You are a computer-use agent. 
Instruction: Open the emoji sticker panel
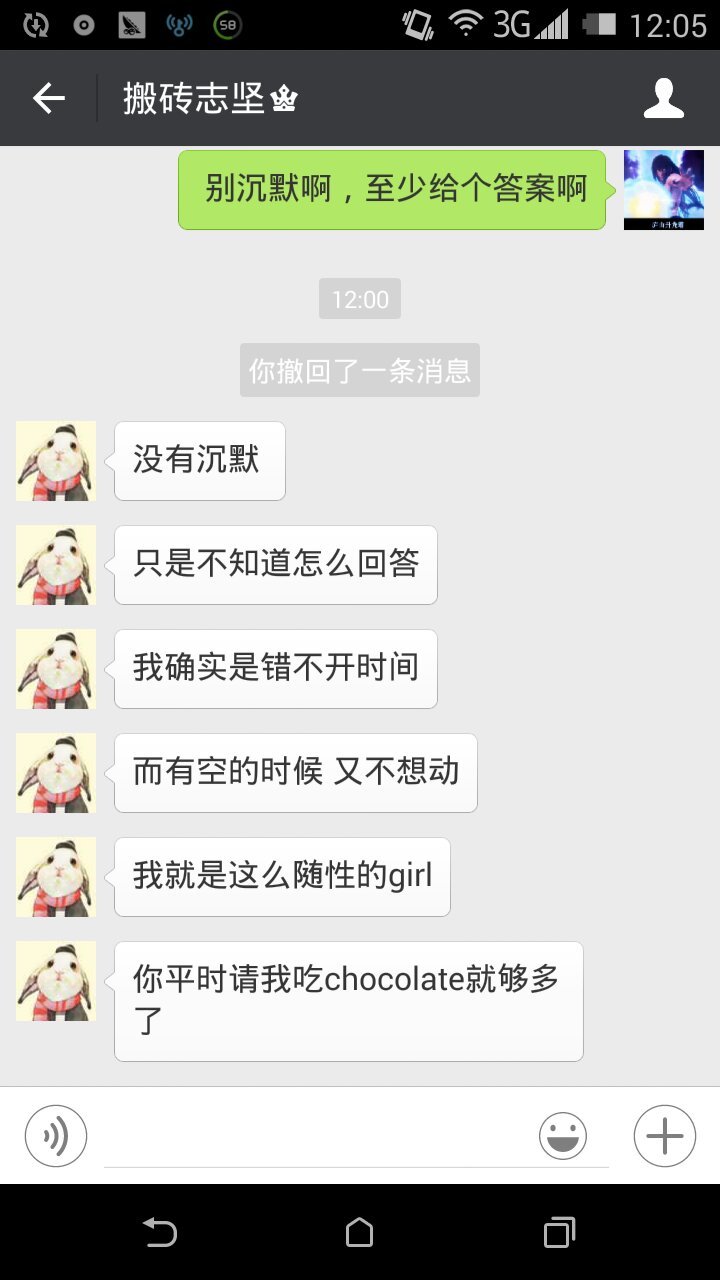563,1136
